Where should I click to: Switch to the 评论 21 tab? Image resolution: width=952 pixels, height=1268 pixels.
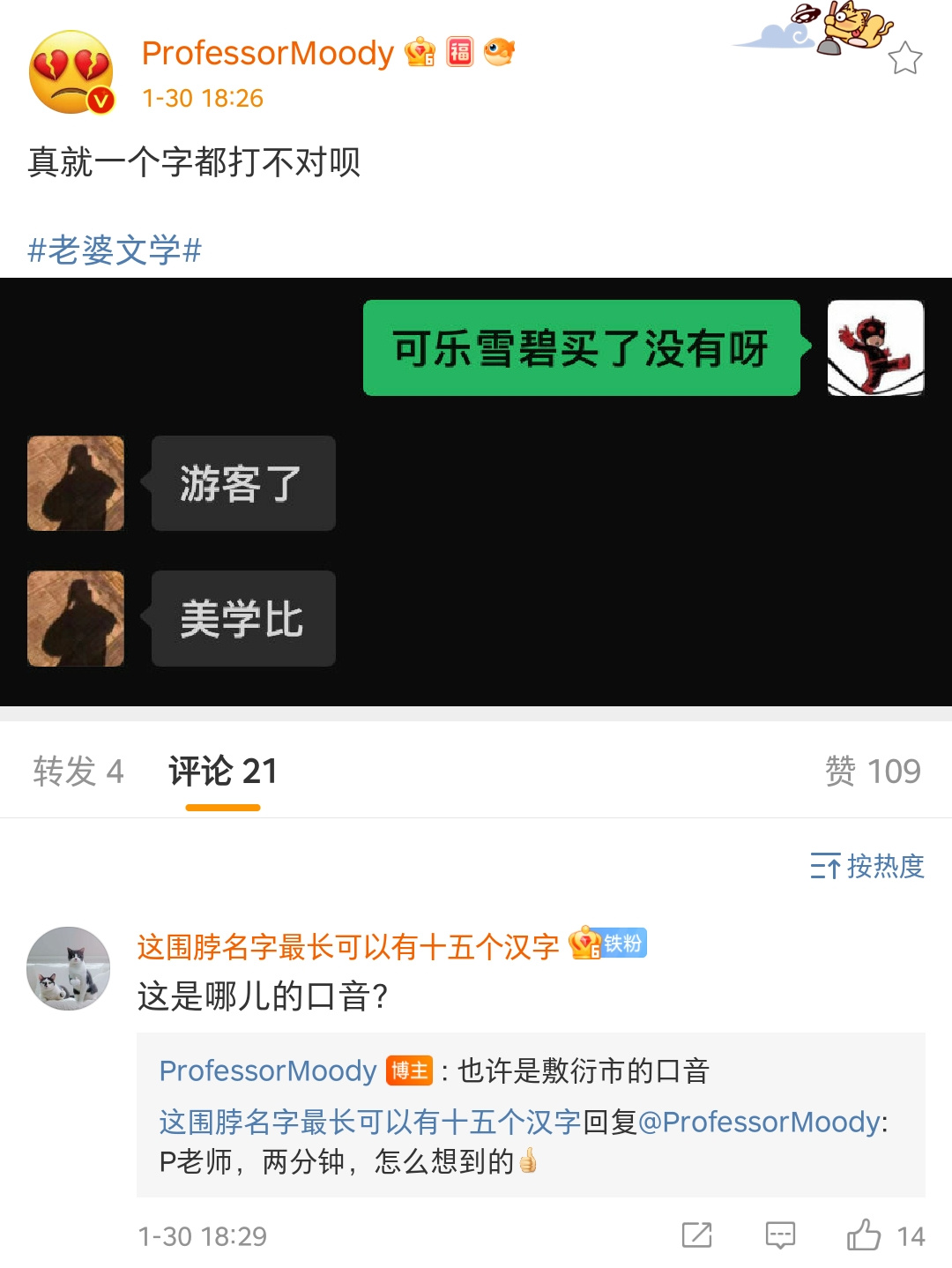click(222, 771)
